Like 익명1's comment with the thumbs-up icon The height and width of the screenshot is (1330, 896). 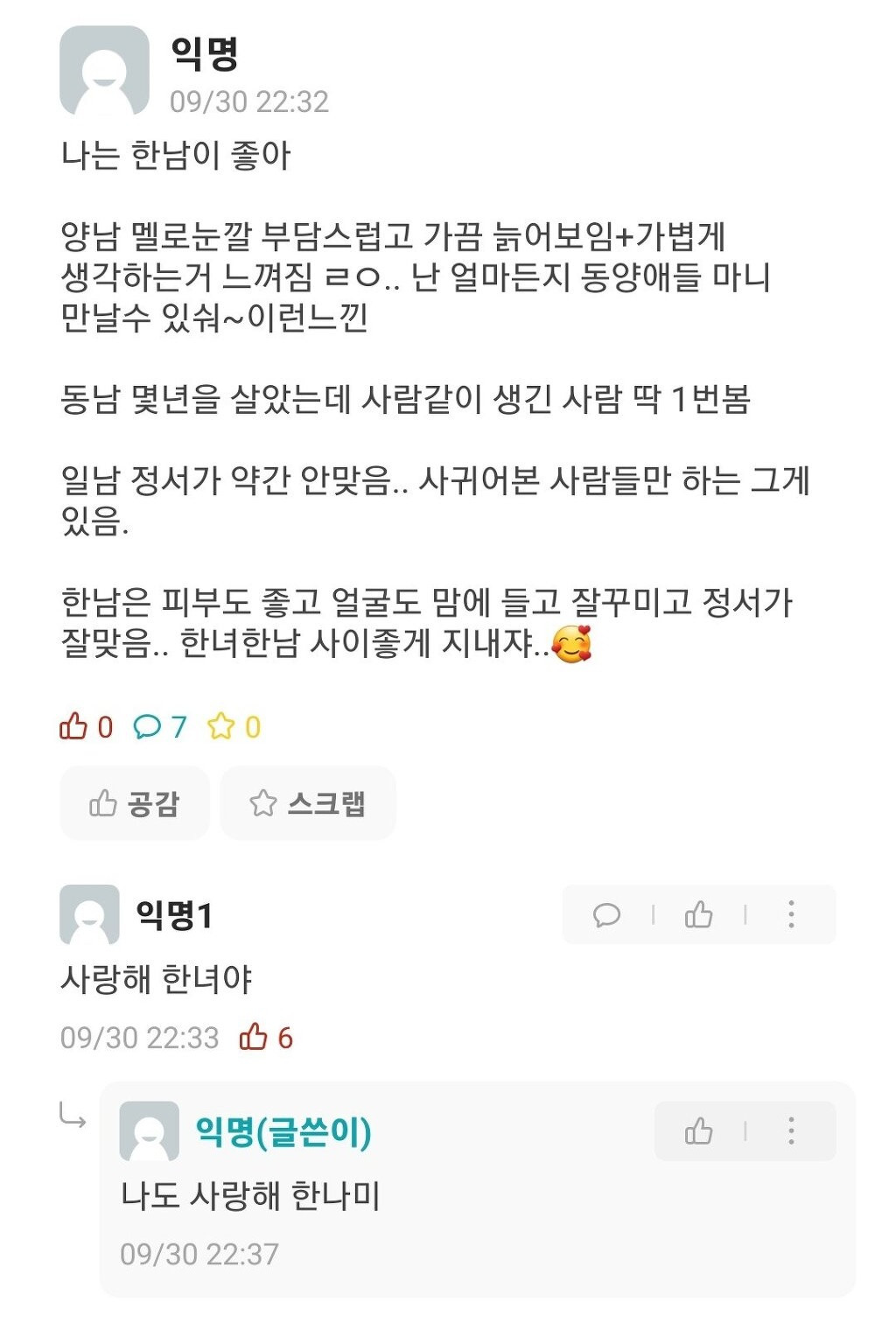698,915
